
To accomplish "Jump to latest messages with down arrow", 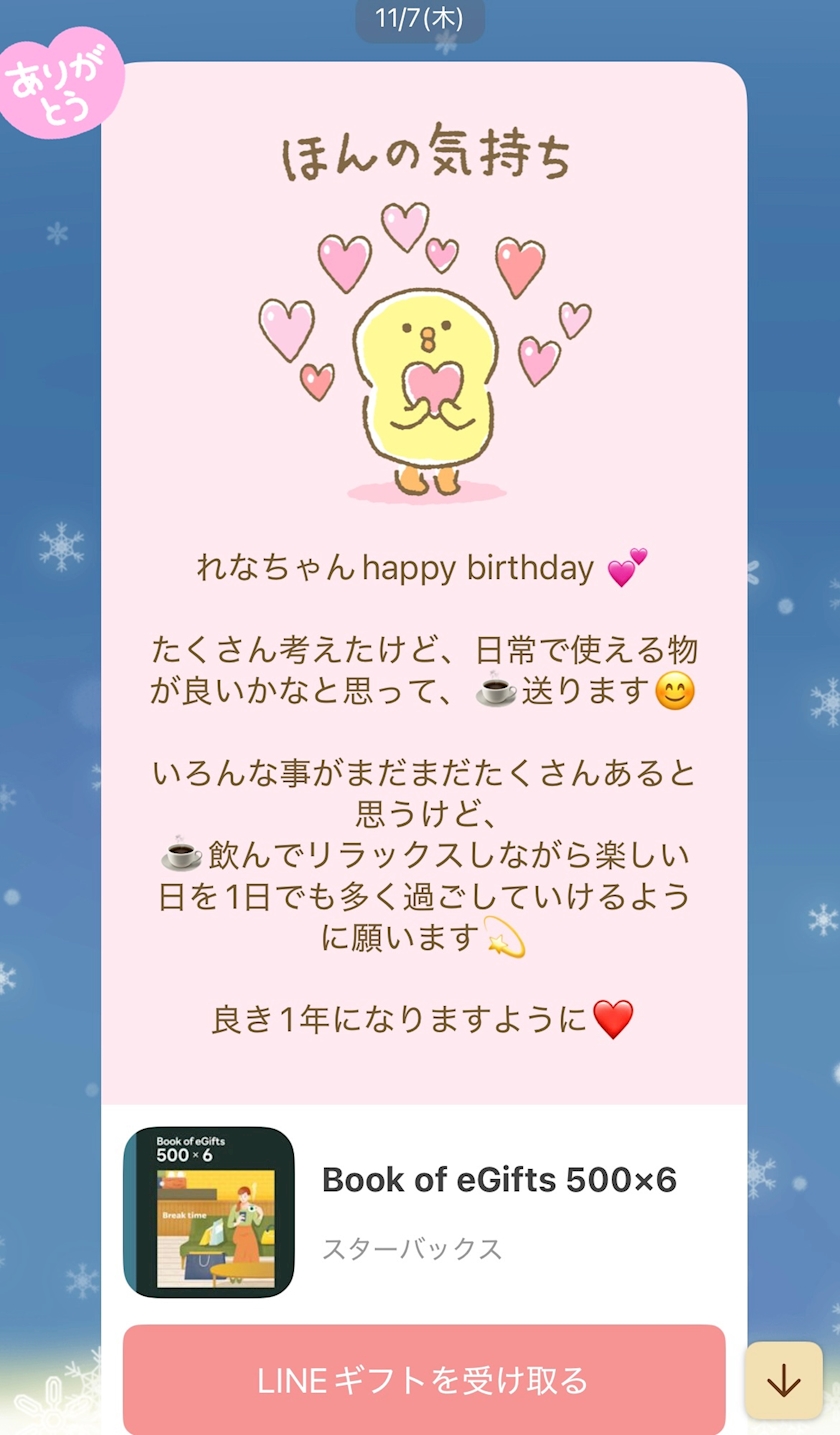I will click(x=783, y=1380).
